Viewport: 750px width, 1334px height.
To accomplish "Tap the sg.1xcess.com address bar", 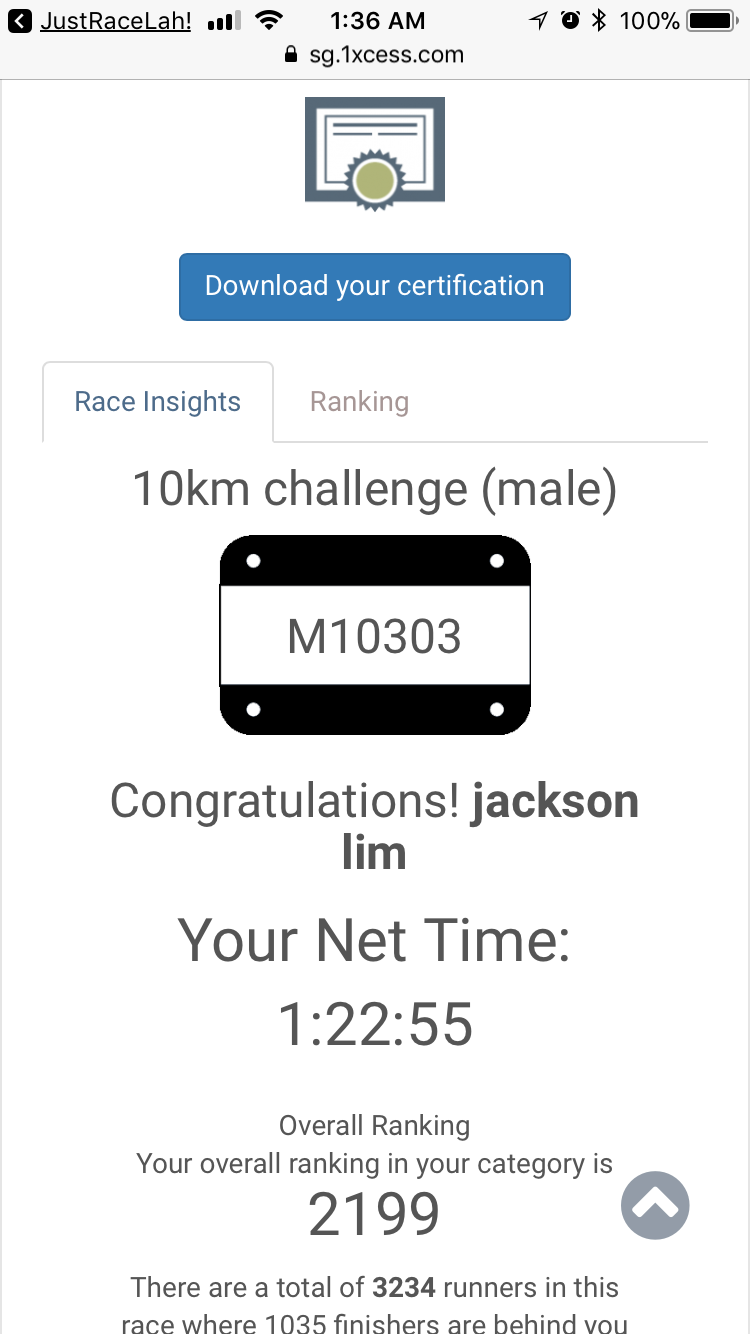I will (x=375, y=54).
